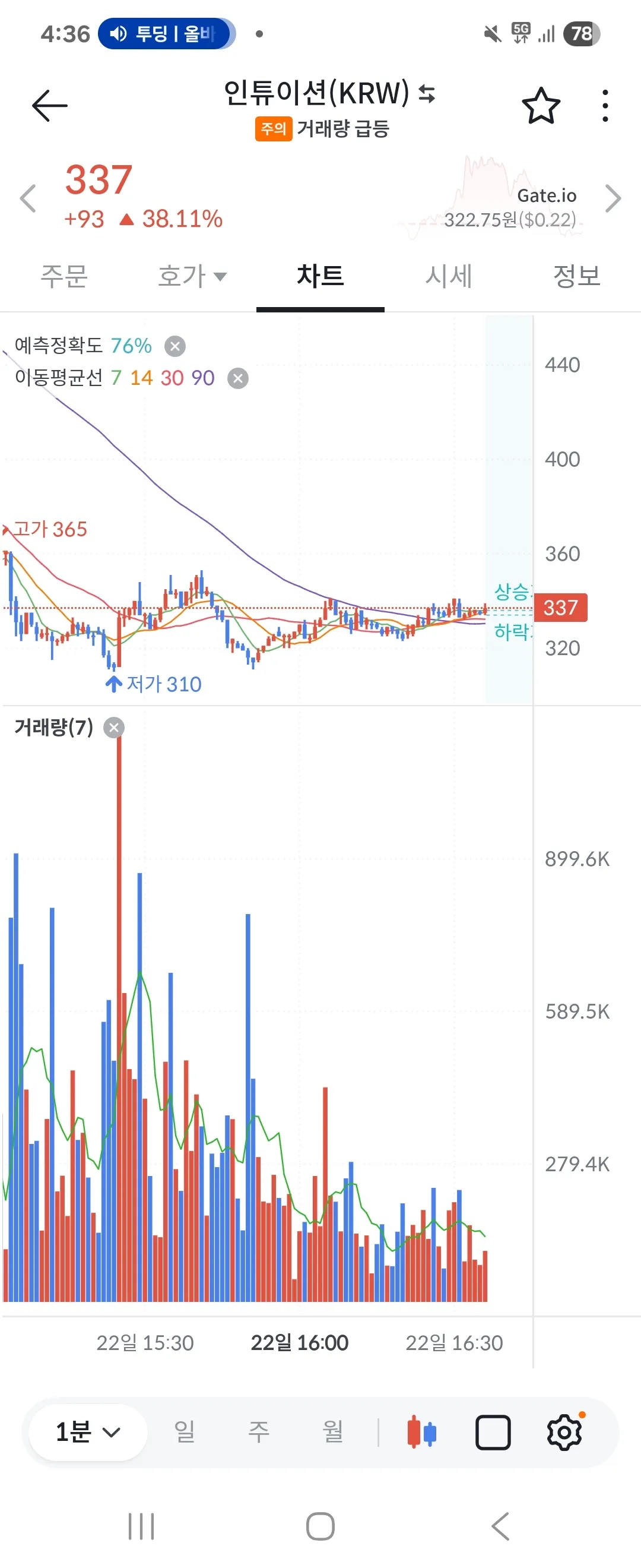Close the 거래량(7) volume indicator
This screenshot has width=641, height=1568.
(x=114, y=728)
